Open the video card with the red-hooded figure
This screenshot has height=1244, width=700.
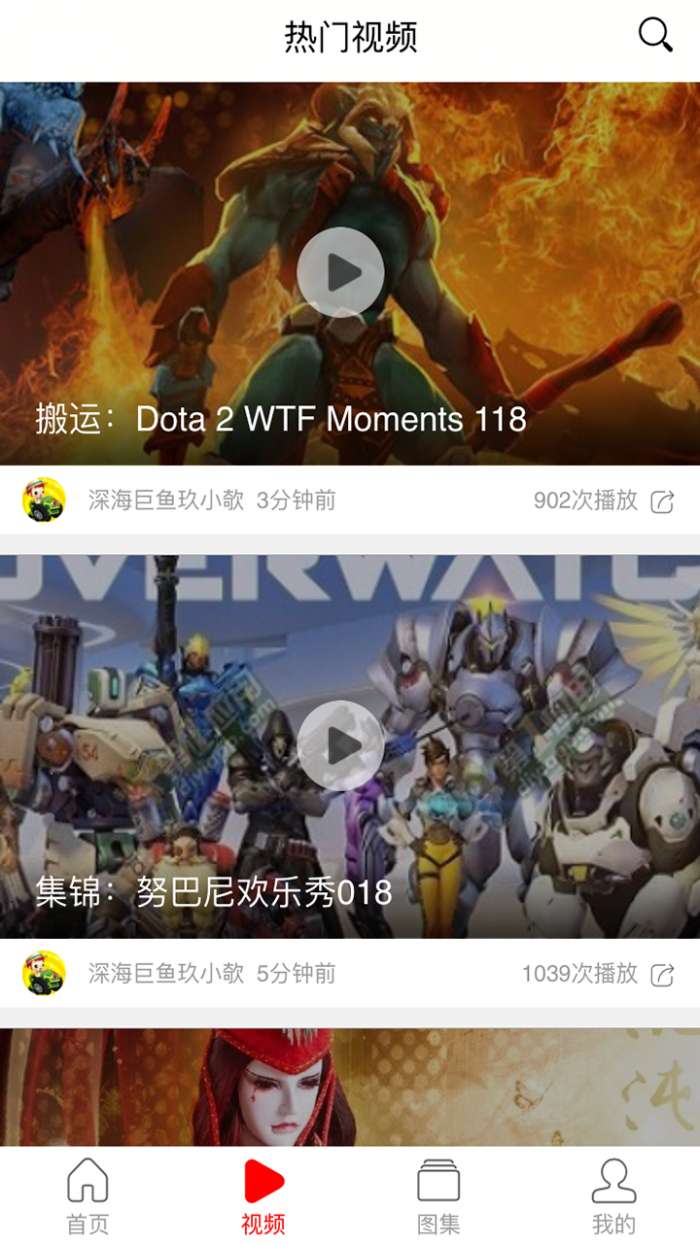click(350, 1088)
